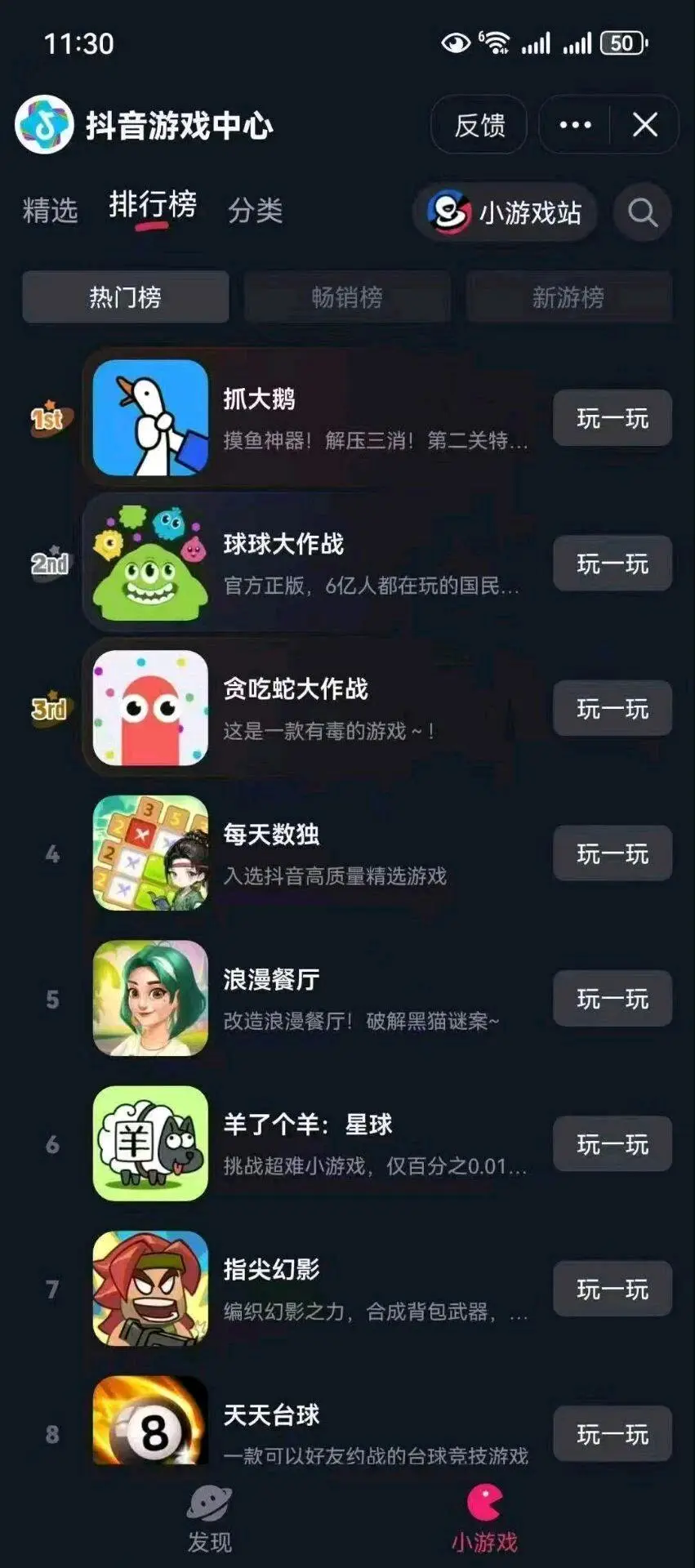695x1568 pixels.
Task: Switch to the 分类 tab
Action: (256, 211)
